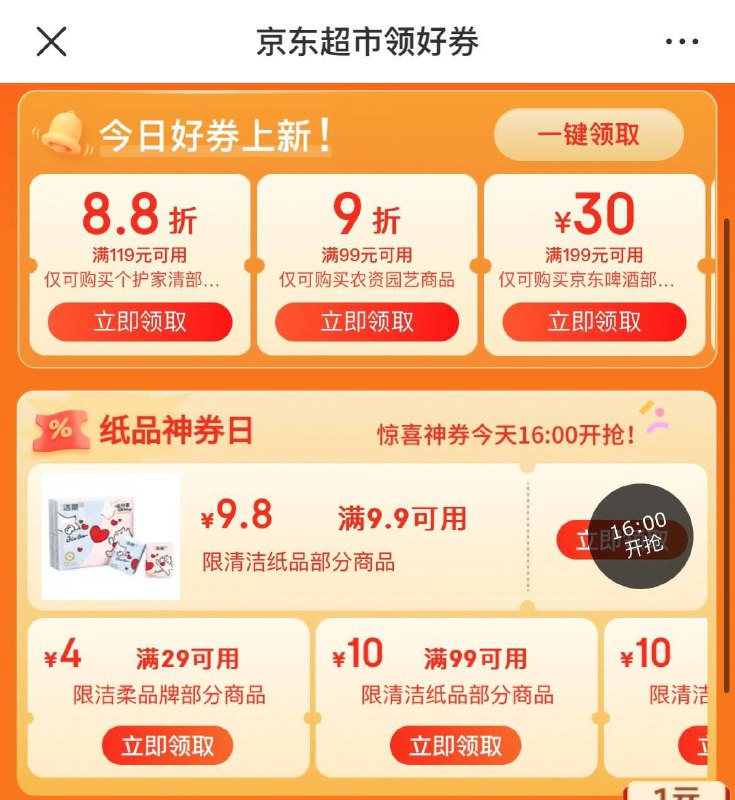The width and height of the screenshot is (735, 800).
Task: Tap the 京东超市领好券 page title
Action: 367,41
